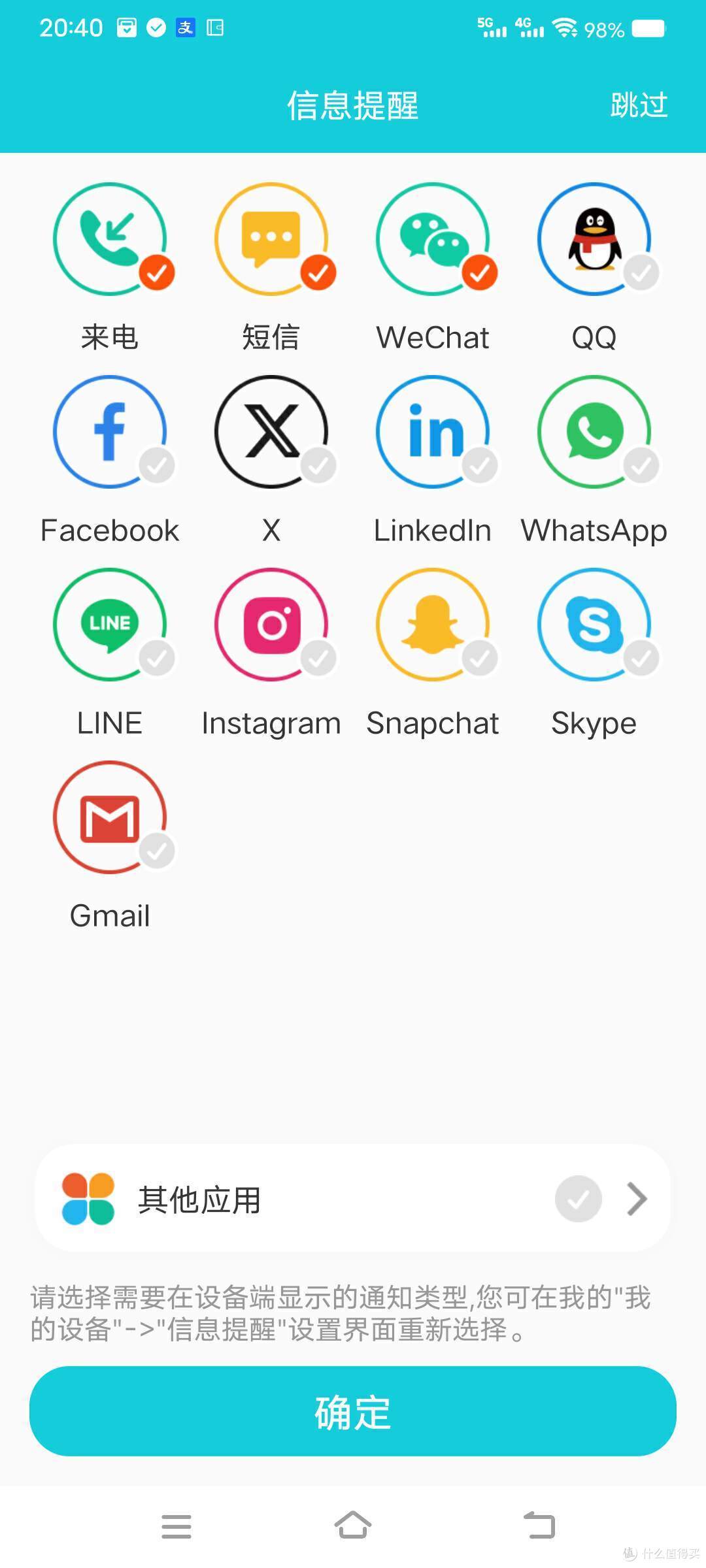706x1568 pixels.
Task: Enable QQ notifications
Action: [594, 239]
